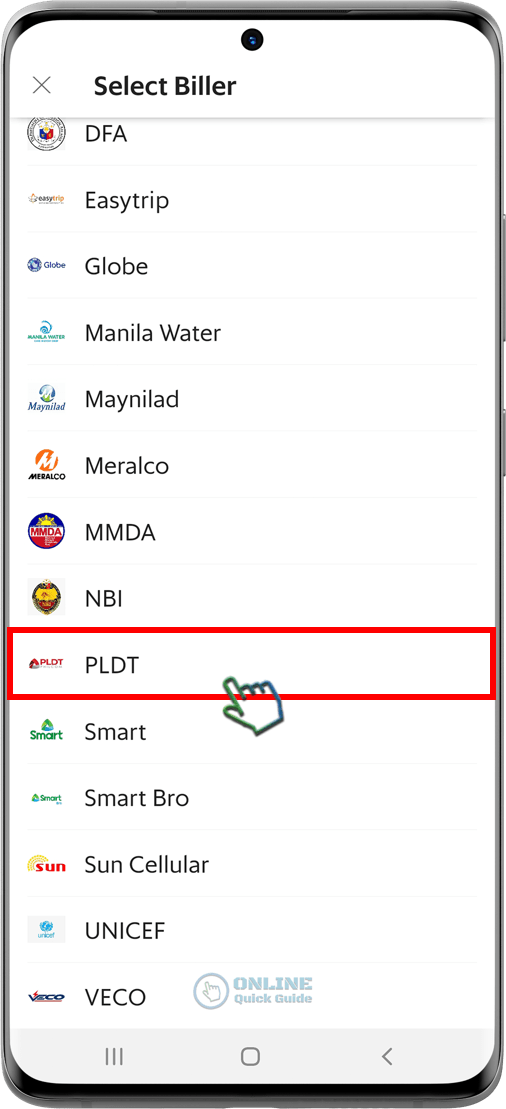Open the Manila Water biller
Viewport: 506px width, 1109px height.
point(252,332)
